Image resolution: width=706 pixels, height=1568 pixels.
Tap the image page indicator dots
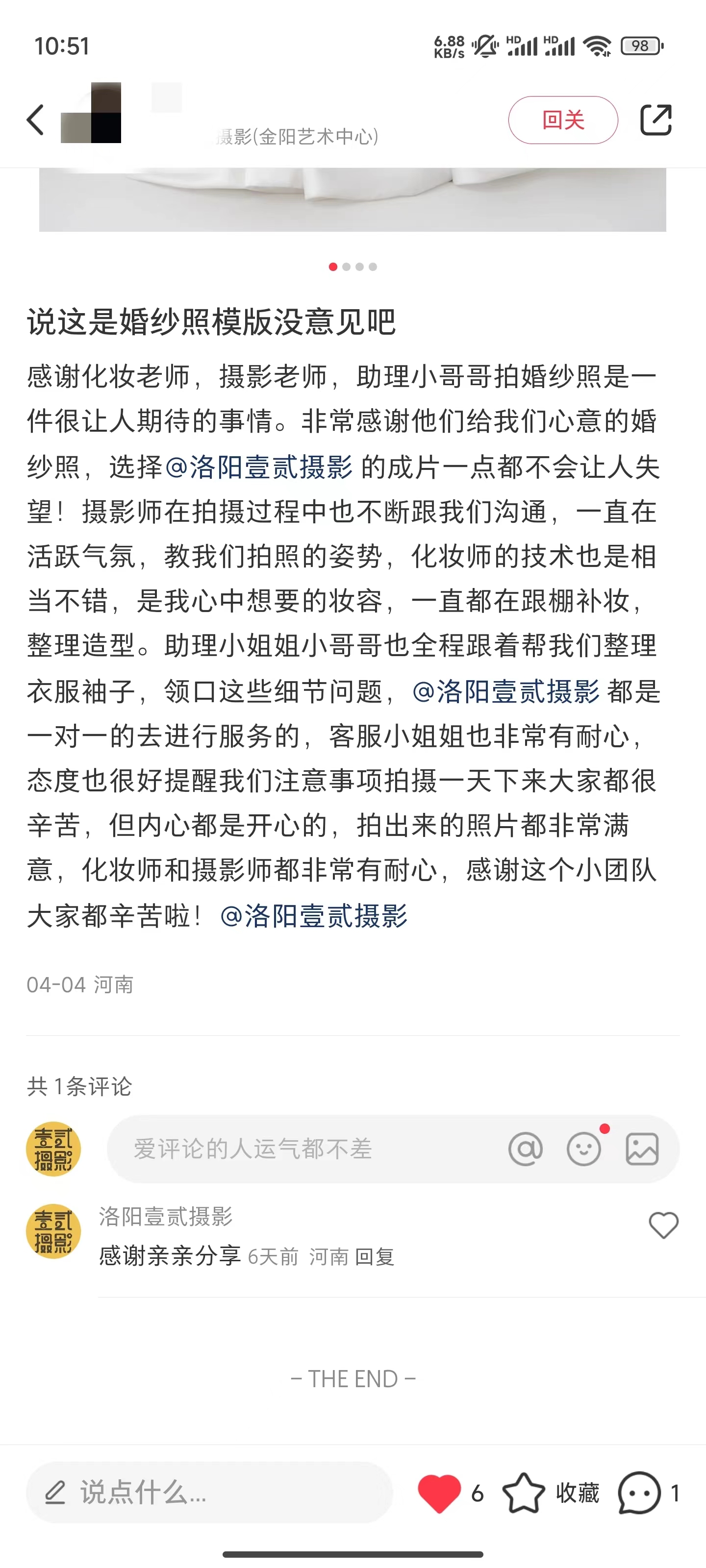pyautogui.click(x=353, y=267)
